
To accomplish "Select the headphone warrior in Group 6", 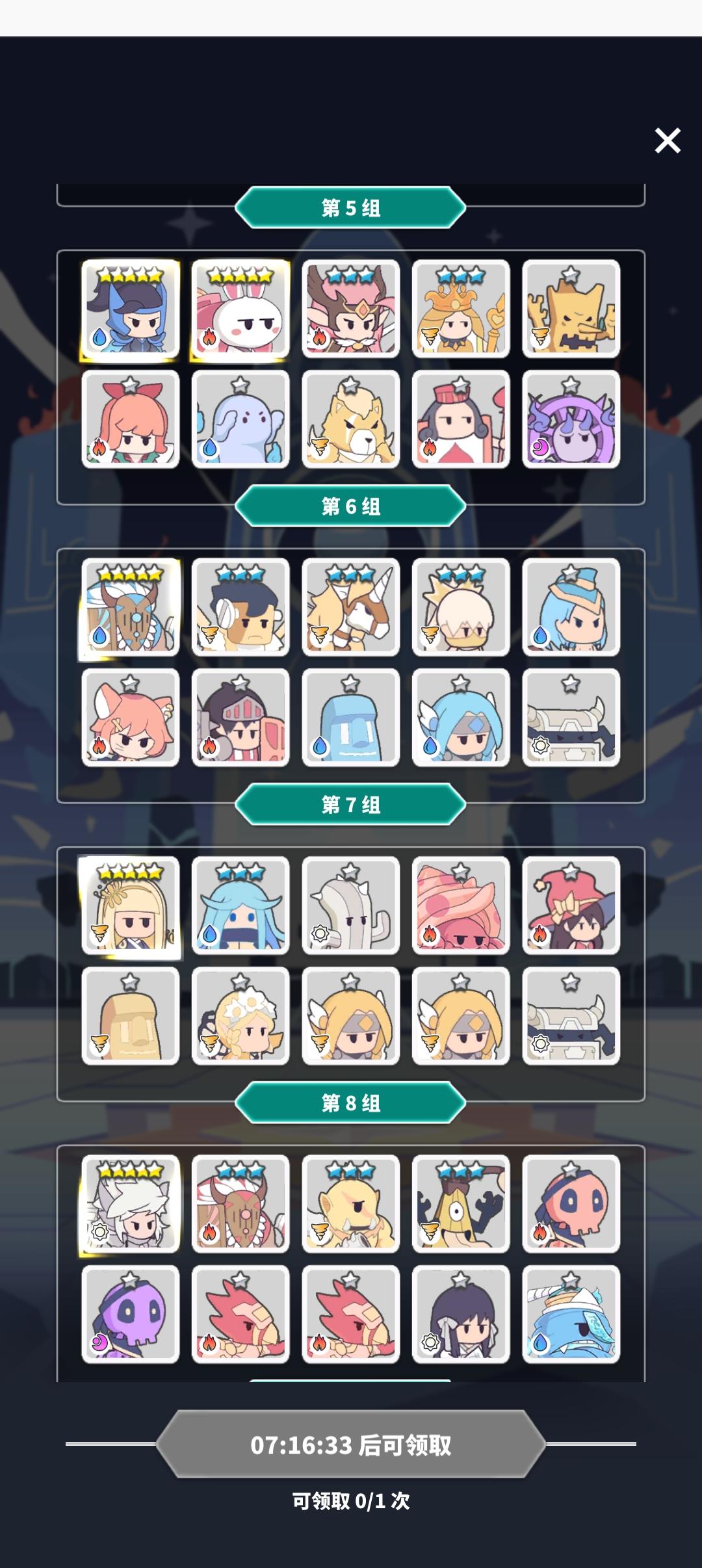I will (239, 608).
